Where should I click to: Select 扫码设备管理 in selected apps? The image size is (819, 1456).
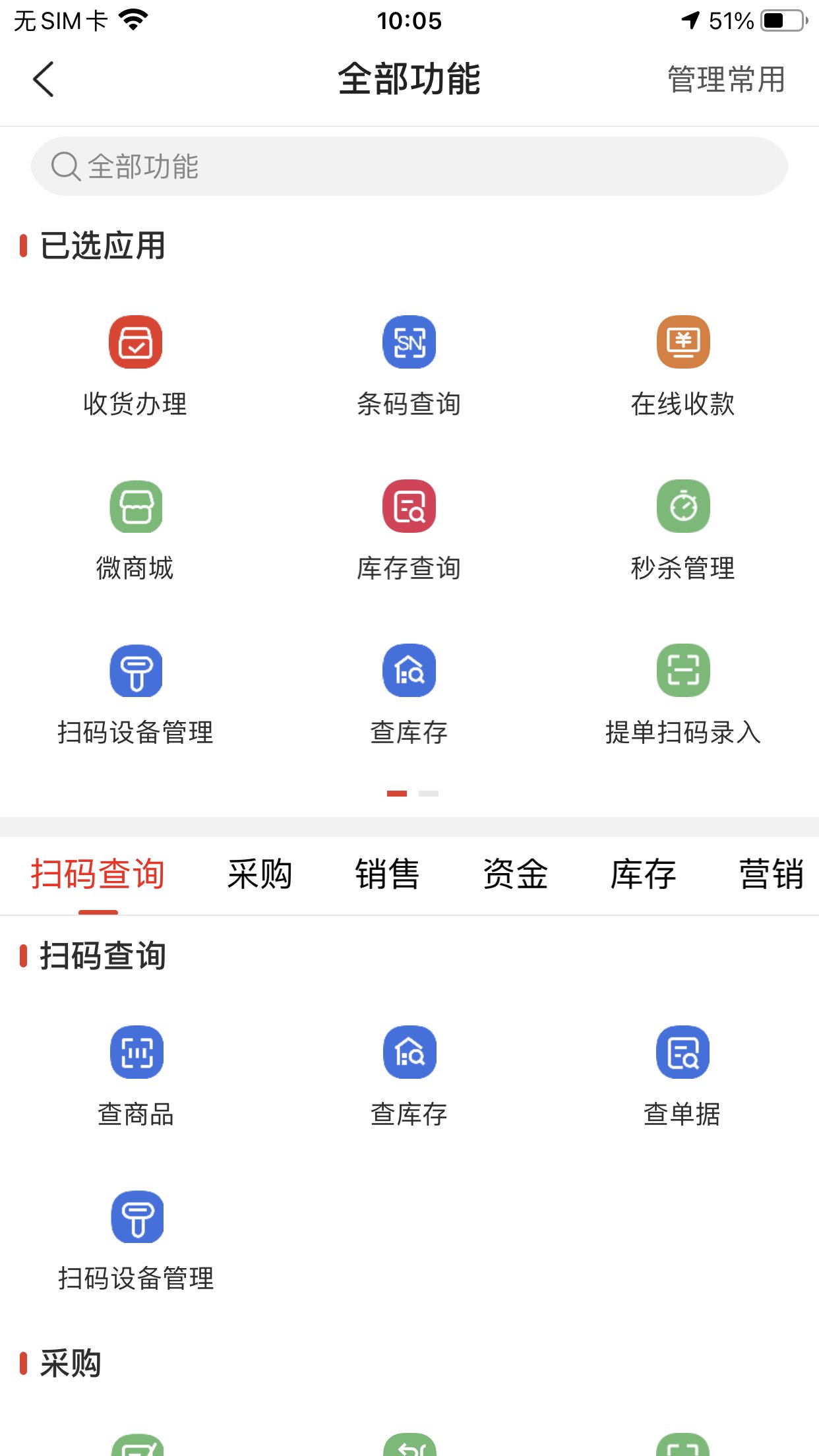click(x=136, y=670)
